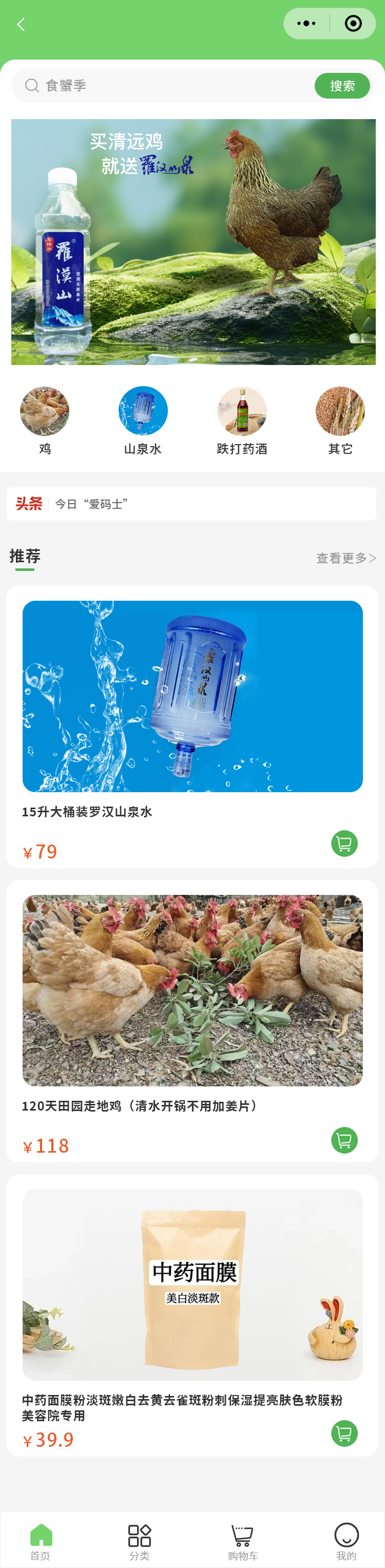
Task: Switch to the 购物车 tab
Action: 243,1541
